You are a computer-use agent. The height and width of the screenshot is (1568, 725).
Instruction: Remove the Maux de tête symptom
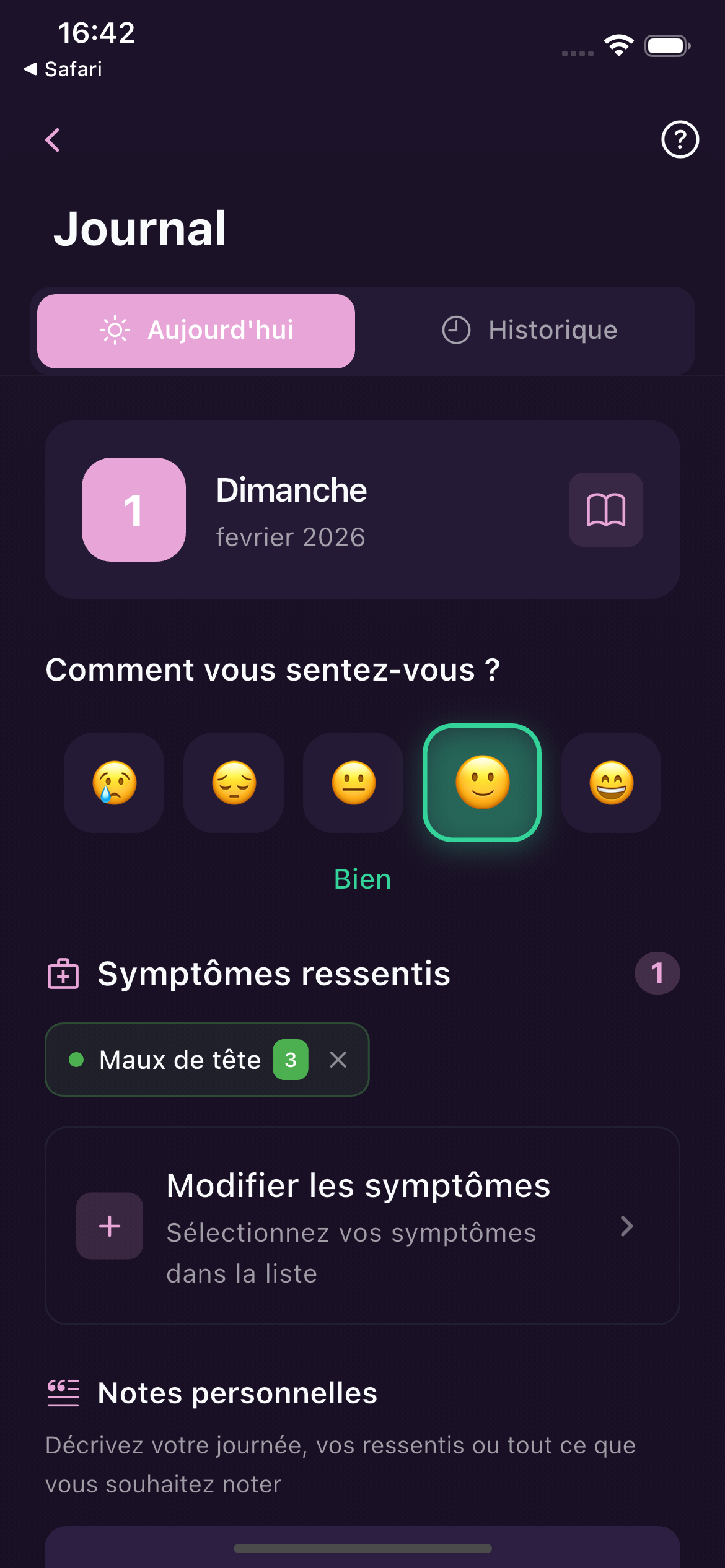338,1060
